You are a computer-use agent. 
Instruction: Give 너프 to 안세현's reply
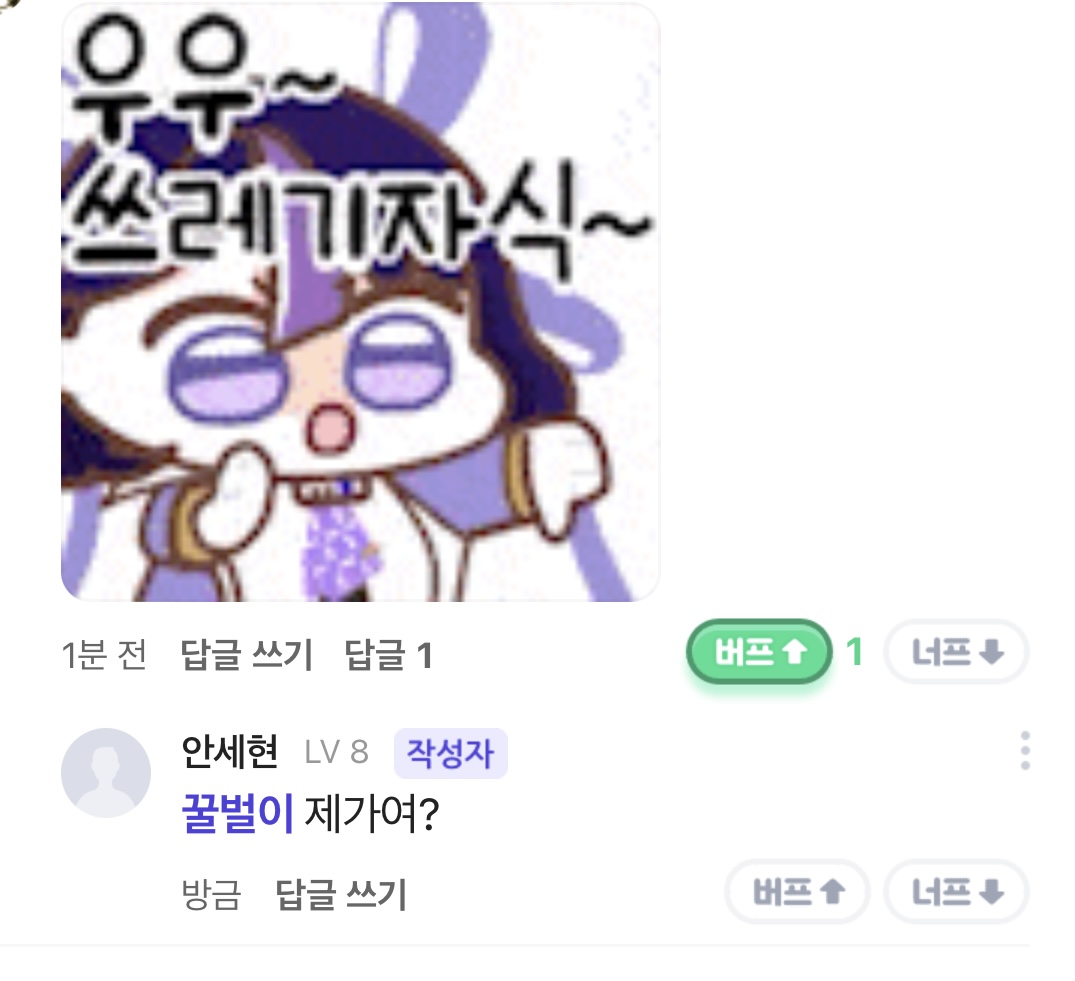956,892
